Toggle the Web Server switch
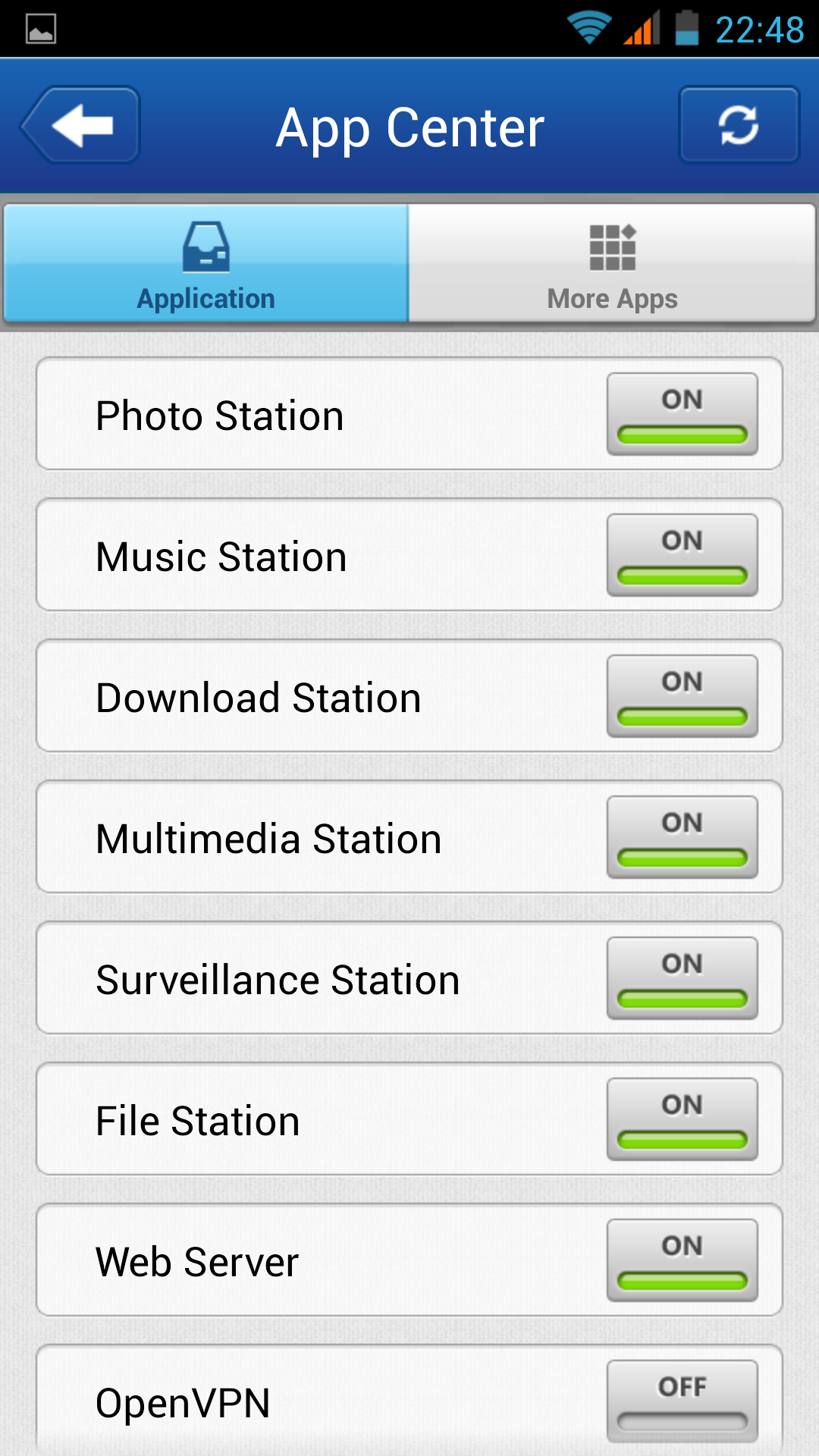 pyautogui.click(x=682, y=1260)
